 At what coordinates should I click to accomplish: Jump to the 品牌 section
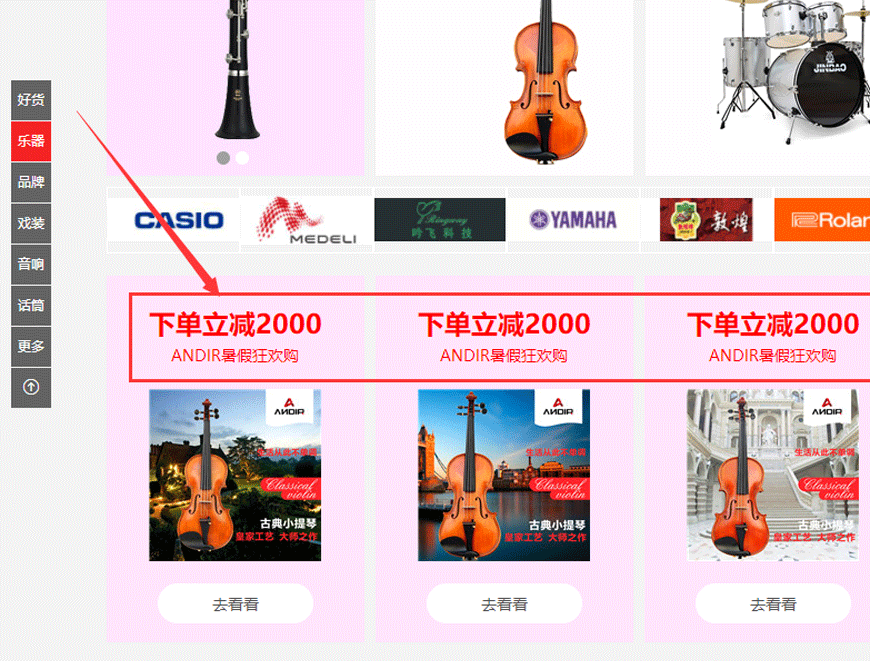click(x=31, y=182)
